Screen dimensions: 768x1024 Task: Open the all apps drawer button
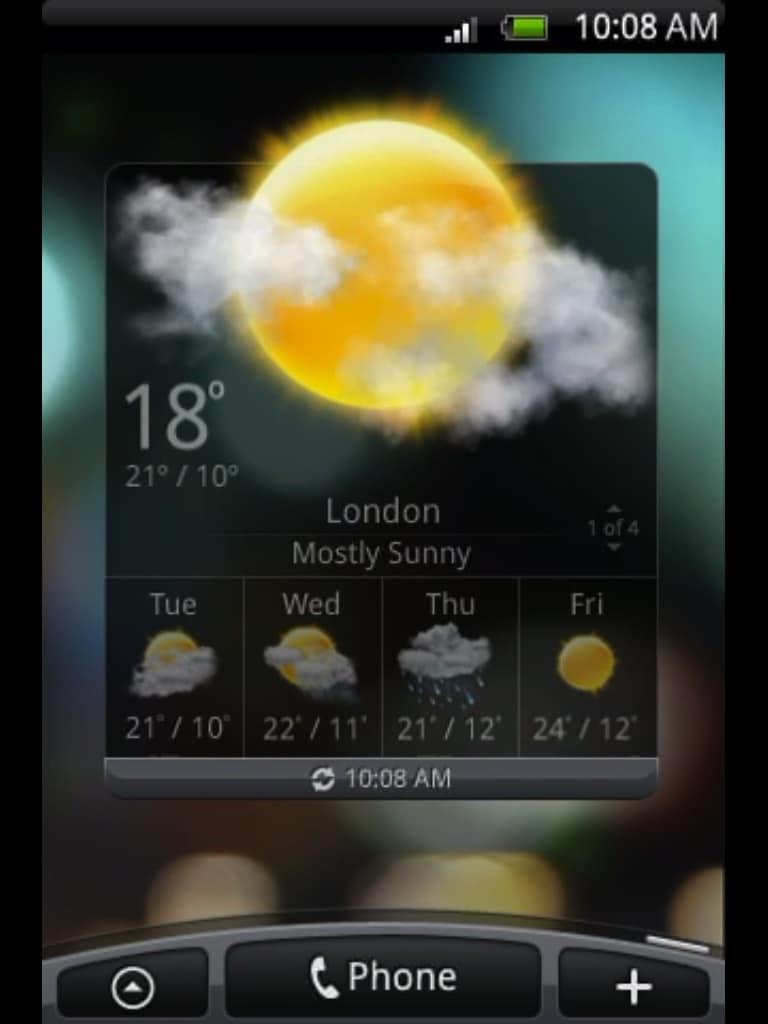(x=133, y=988)
